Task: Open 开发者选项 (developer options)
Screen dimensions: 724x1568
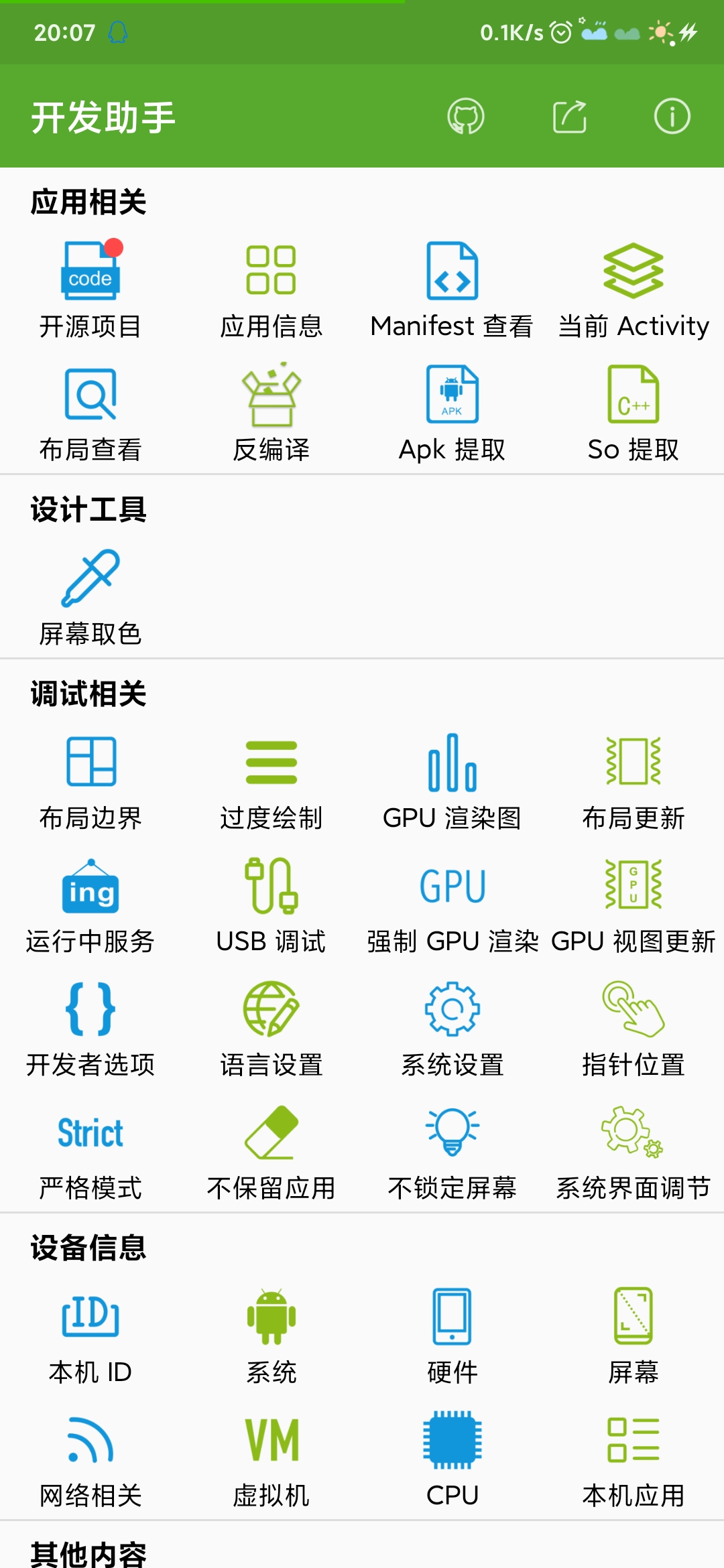Action: click(x=90, y=1029)
